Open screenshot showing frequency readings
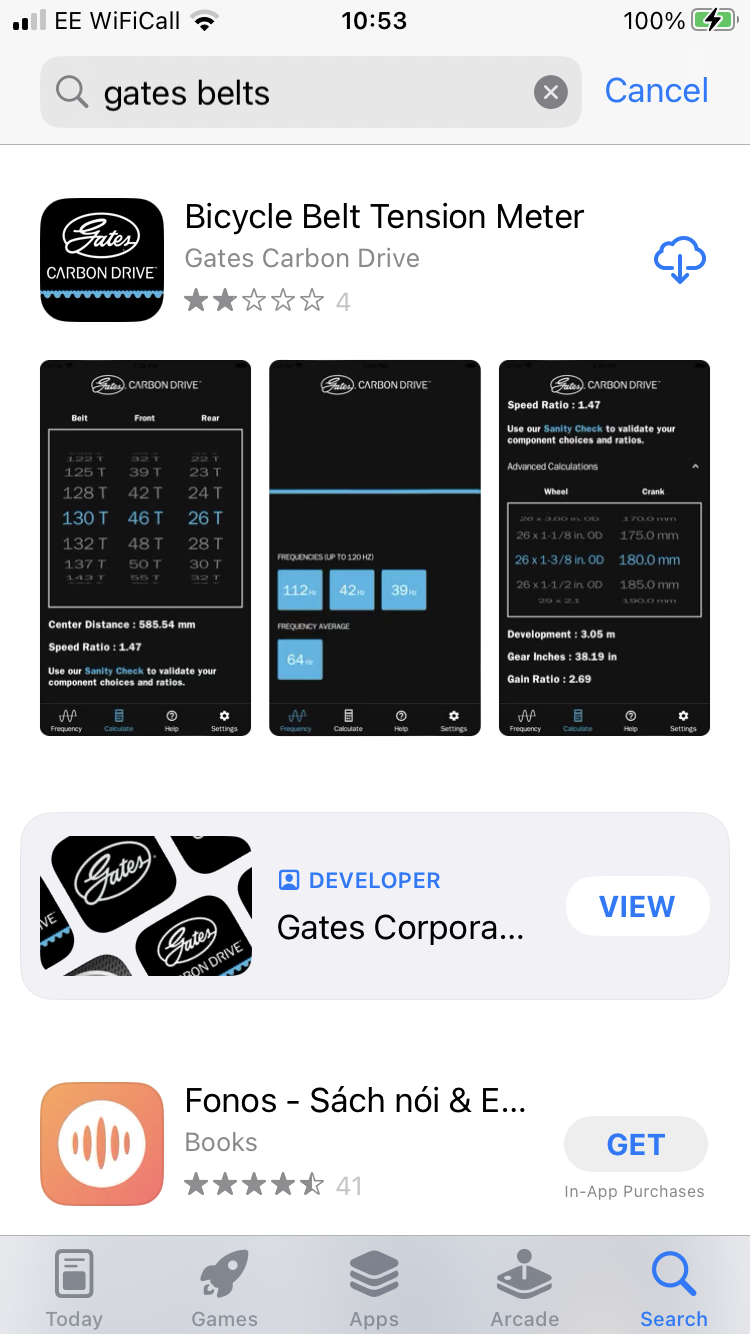750x1334 pixels. pyautogui.click(x=375, y=548)
